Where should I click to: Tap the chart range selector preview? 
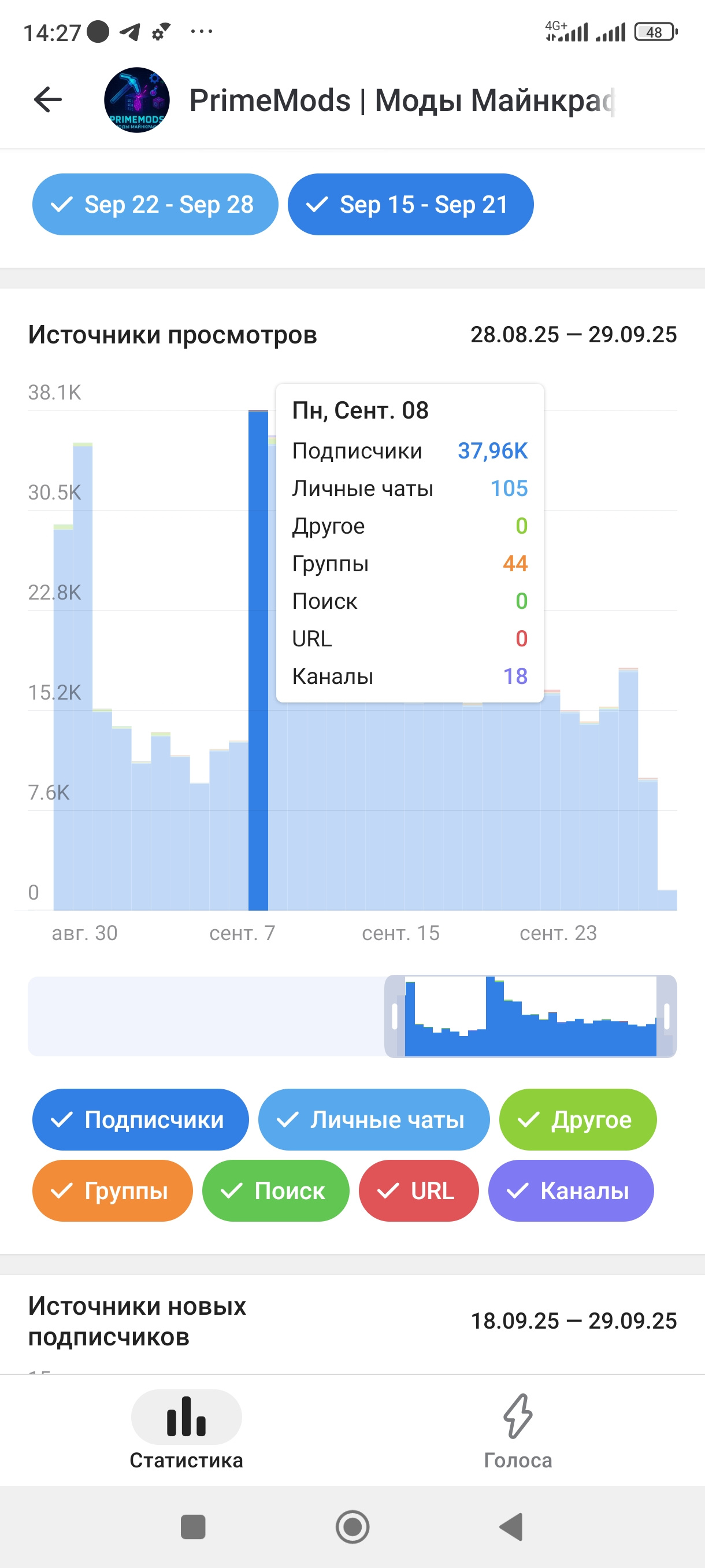pos(530,1016)
